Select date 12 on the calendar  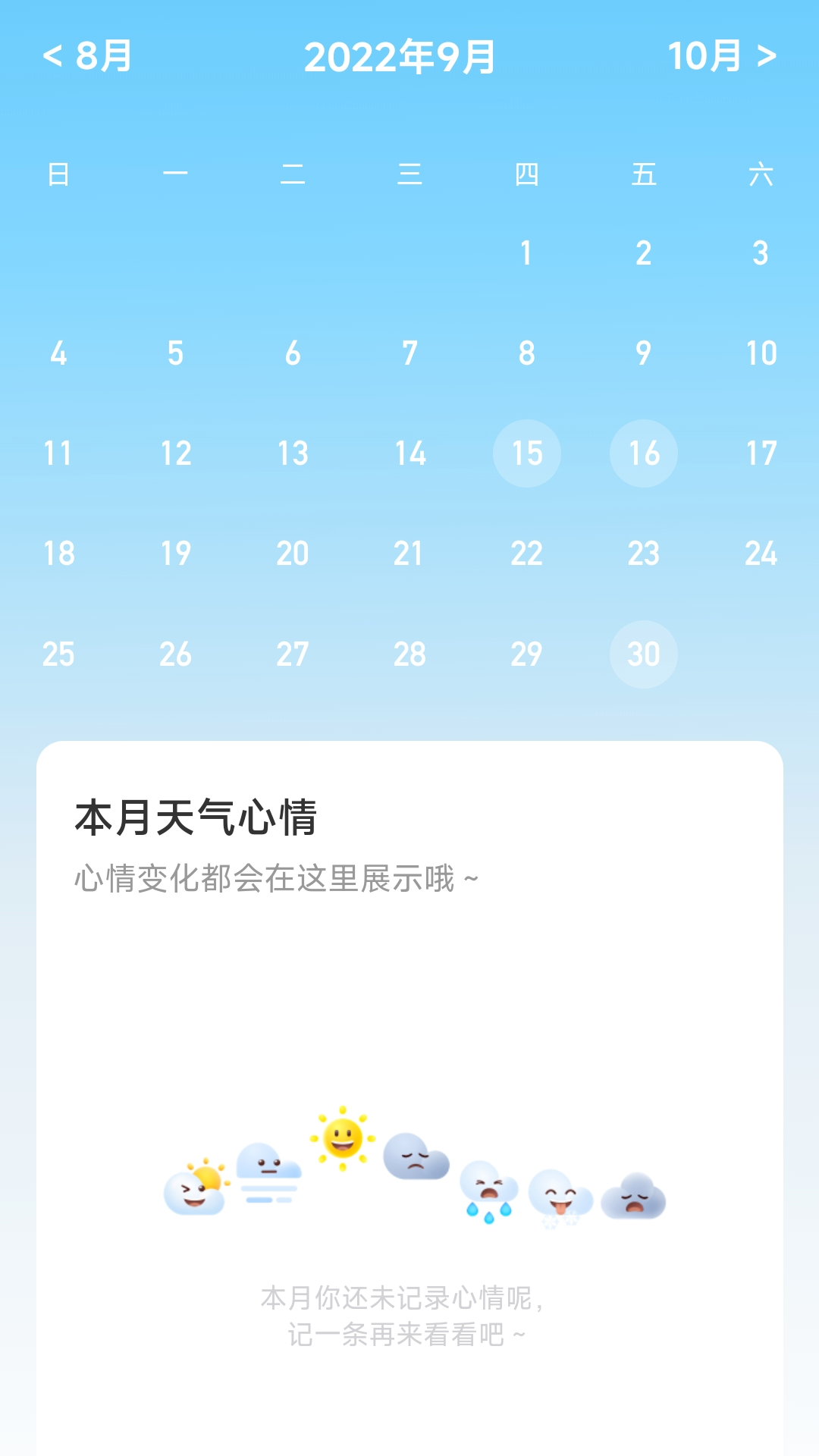[x=176, y=453]
